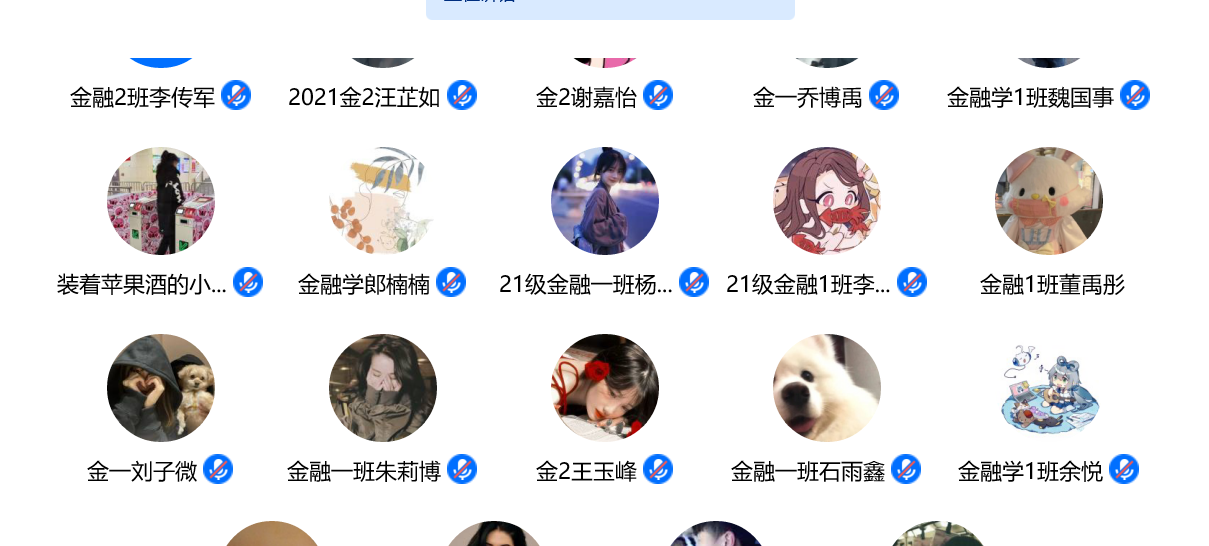Tap muted mic icon beside 金融2班李传军

pyautogui.click(x=236, y=96)
